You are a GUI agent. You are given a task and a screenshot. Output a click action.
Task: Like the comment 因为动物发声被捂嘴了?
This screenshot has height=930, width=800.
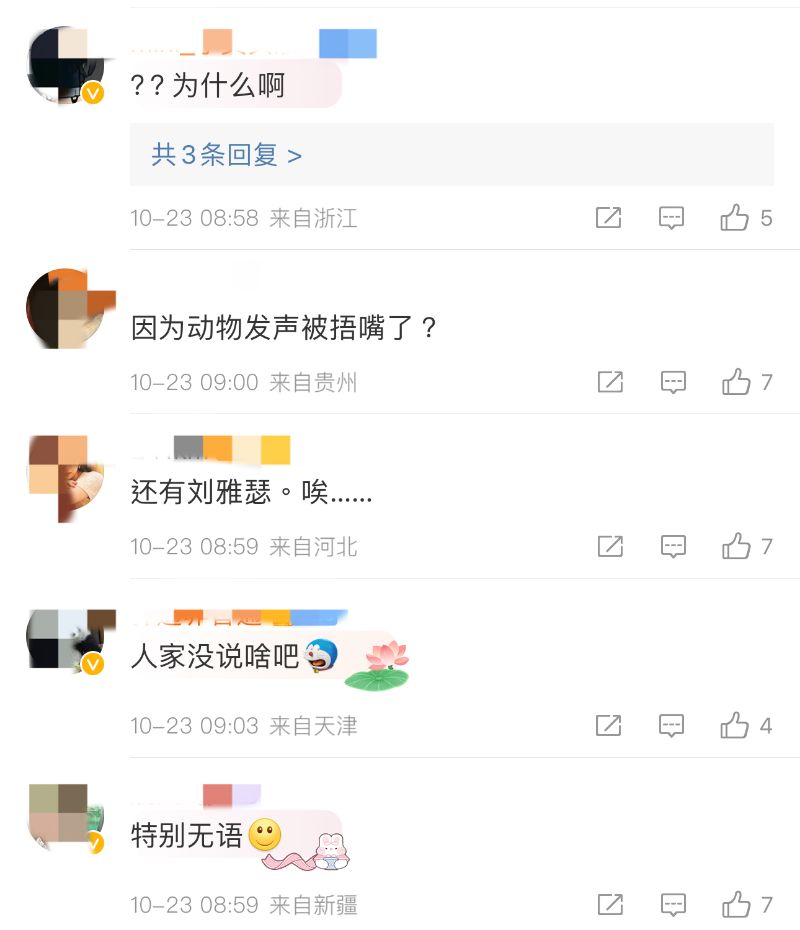(736, 382)
